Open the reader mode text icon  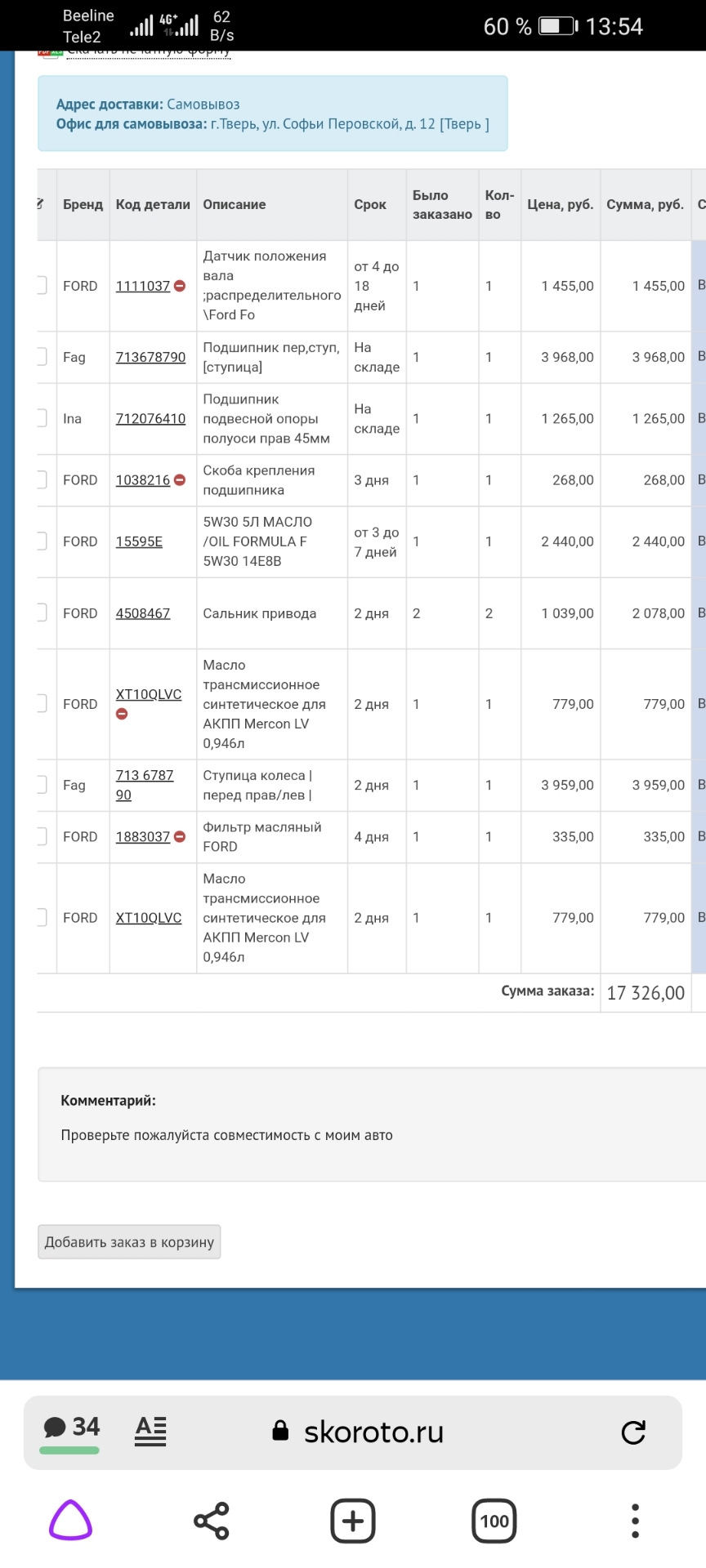coord(150,1431)
